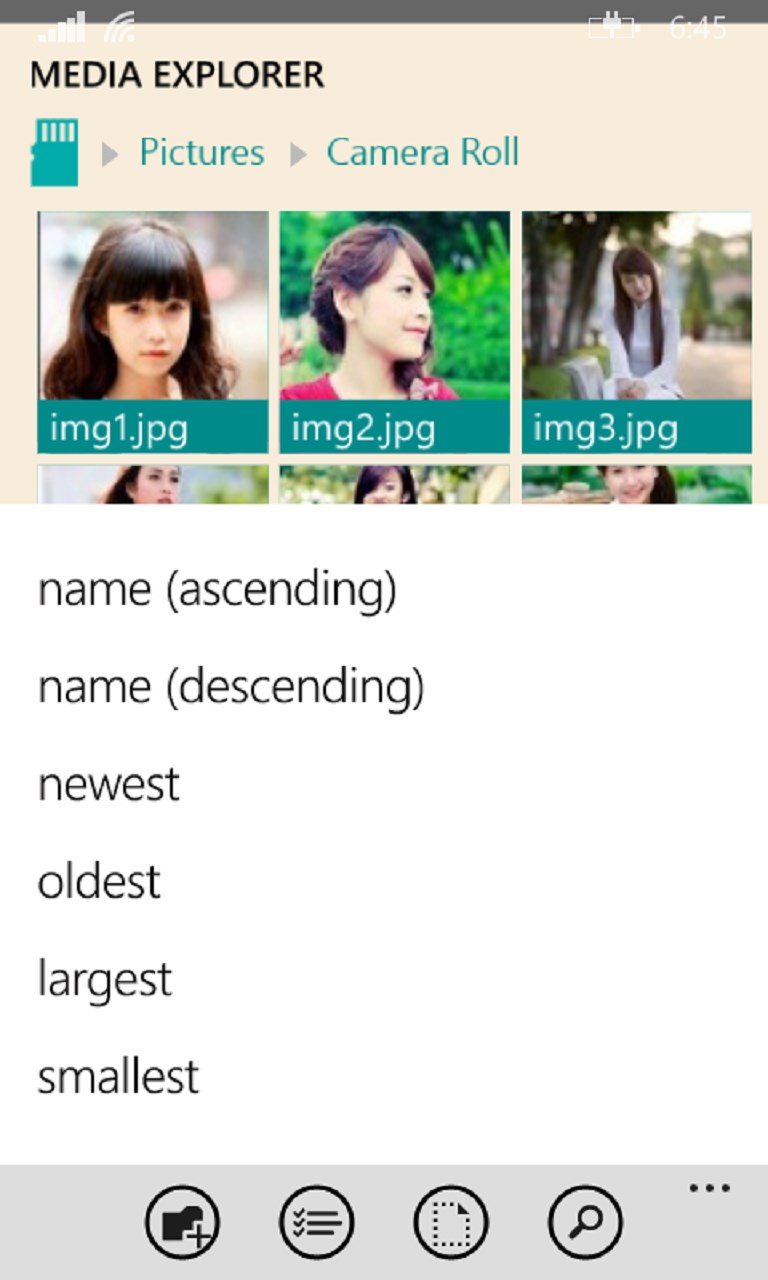Go to the Pictures folder breadcrumb
This screenshot has width=768, height=1280.
202,153
